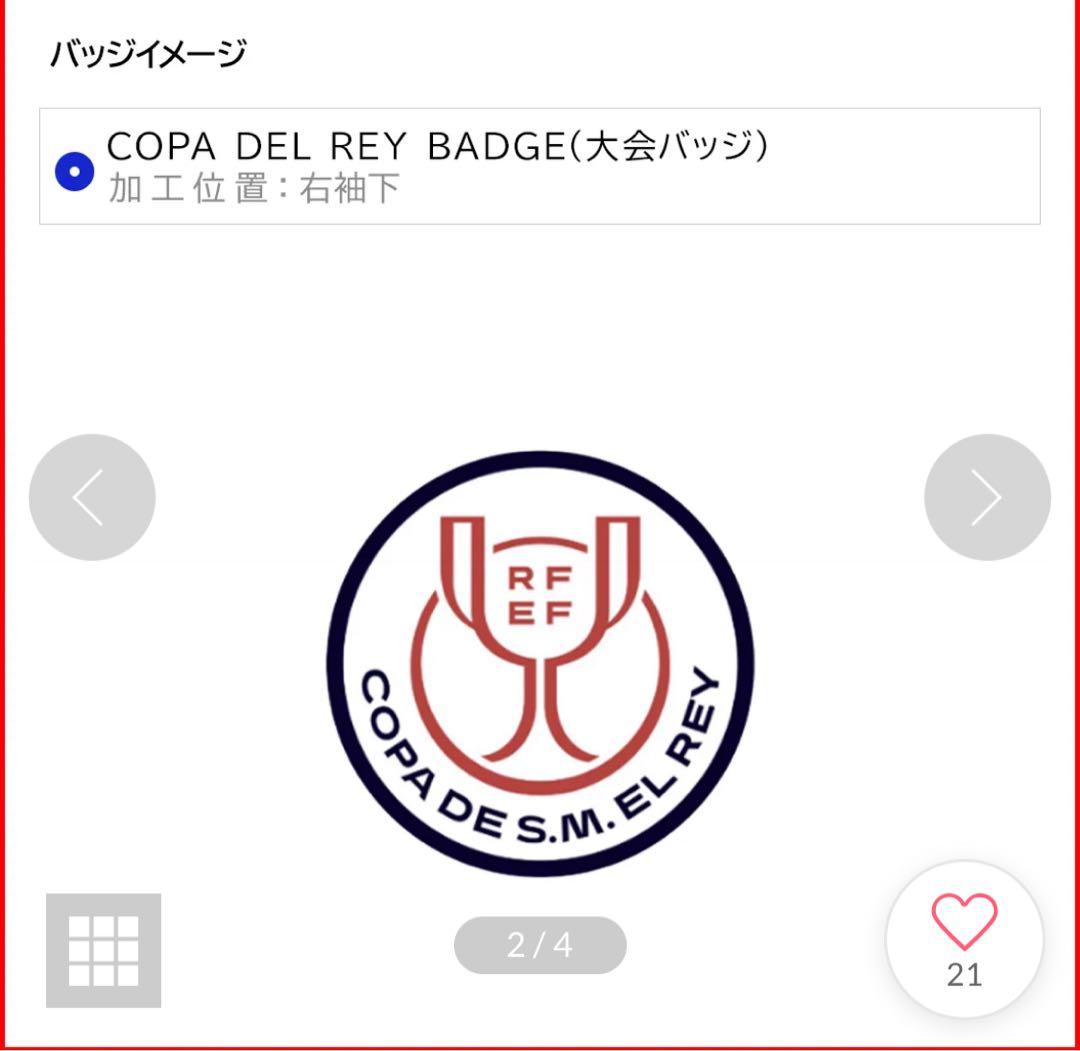Image resolution: width=1080 pixels, height=1051 pixels.
Task: Show the next badge image
Action: tap(987, 497)
